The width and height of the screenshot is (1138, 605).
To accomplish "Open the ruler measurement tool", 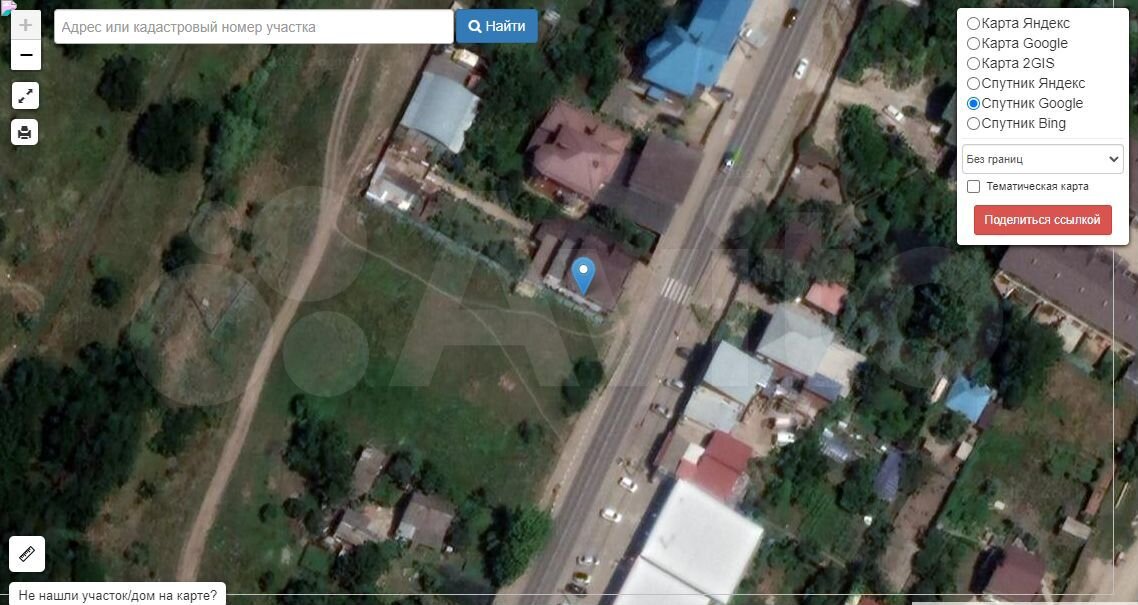I will 27,554.
